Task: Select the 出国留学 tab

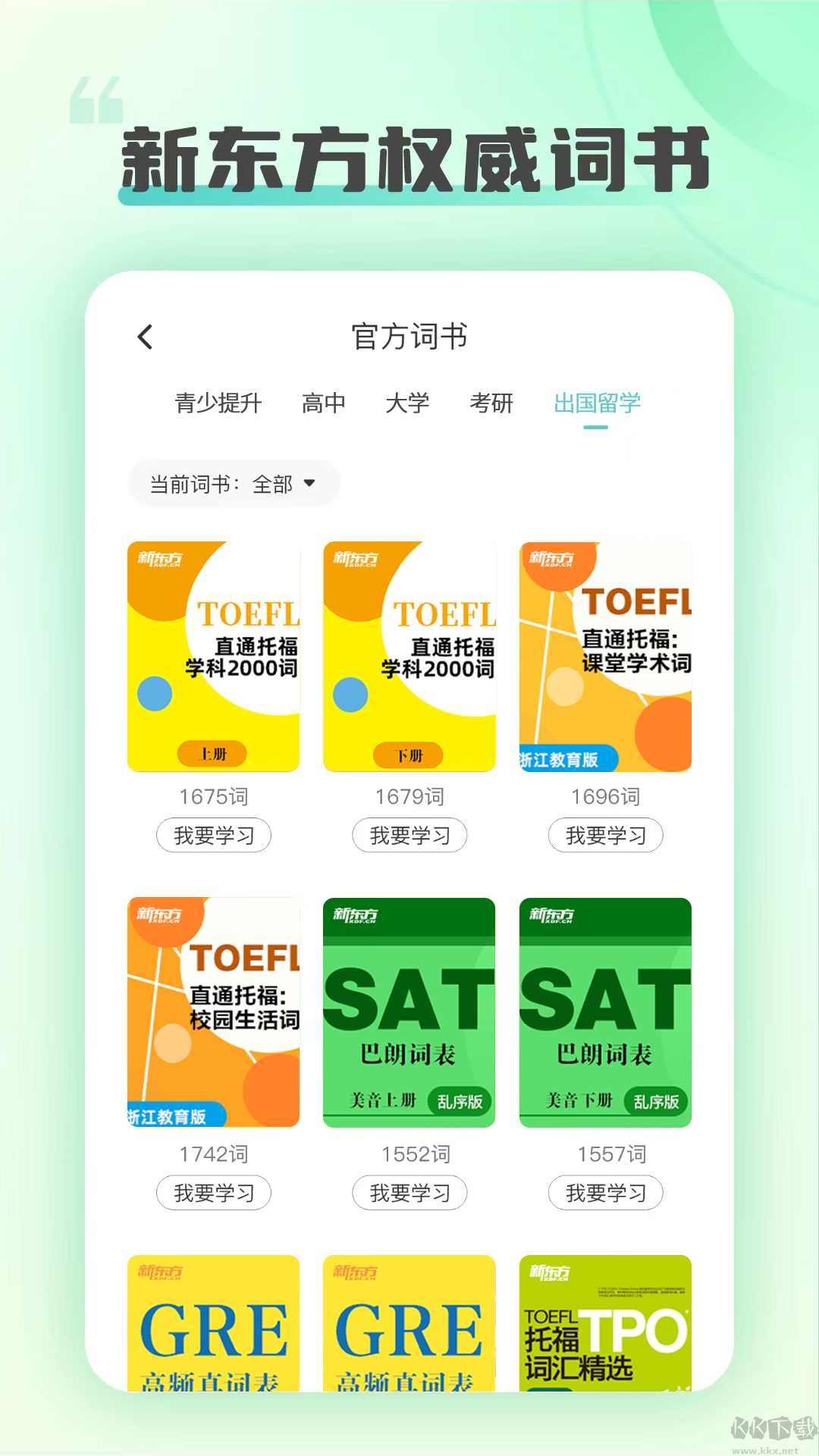Action: (x=596, y=403)
